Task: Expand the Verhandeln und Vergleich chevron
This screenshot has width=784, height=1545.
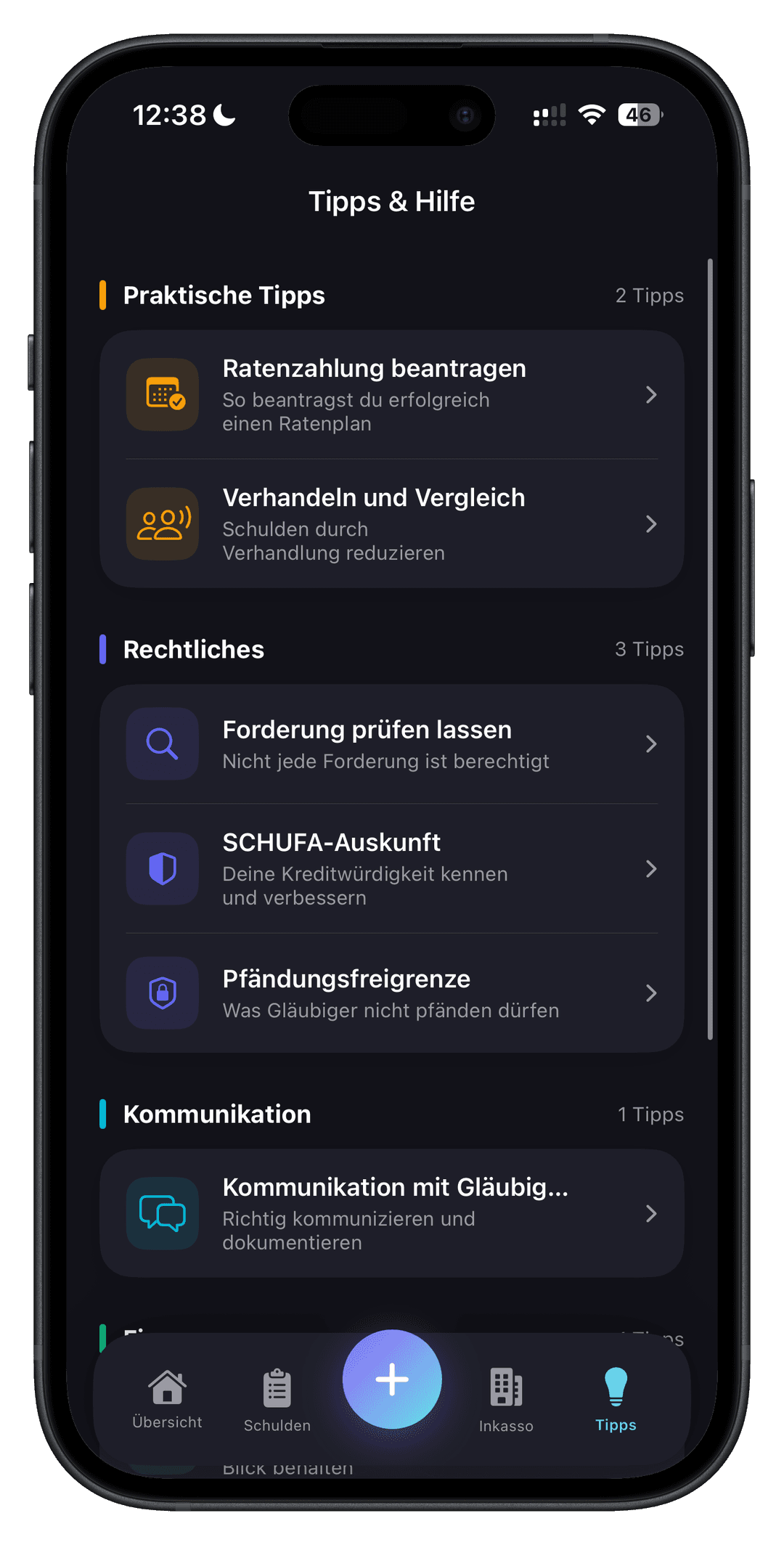Action: click(x=650, y=524)
